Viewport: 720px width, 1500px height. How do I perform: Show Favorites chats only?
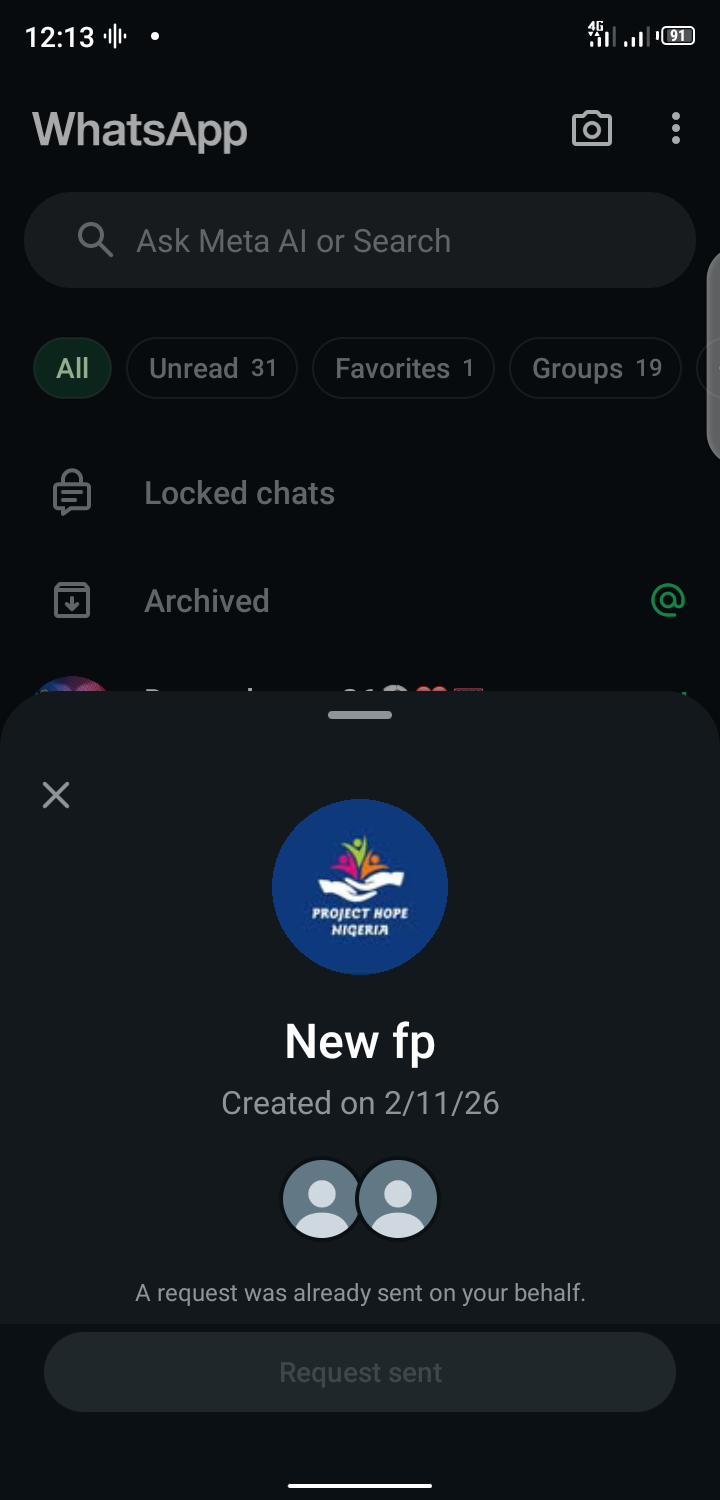(403, 369)
